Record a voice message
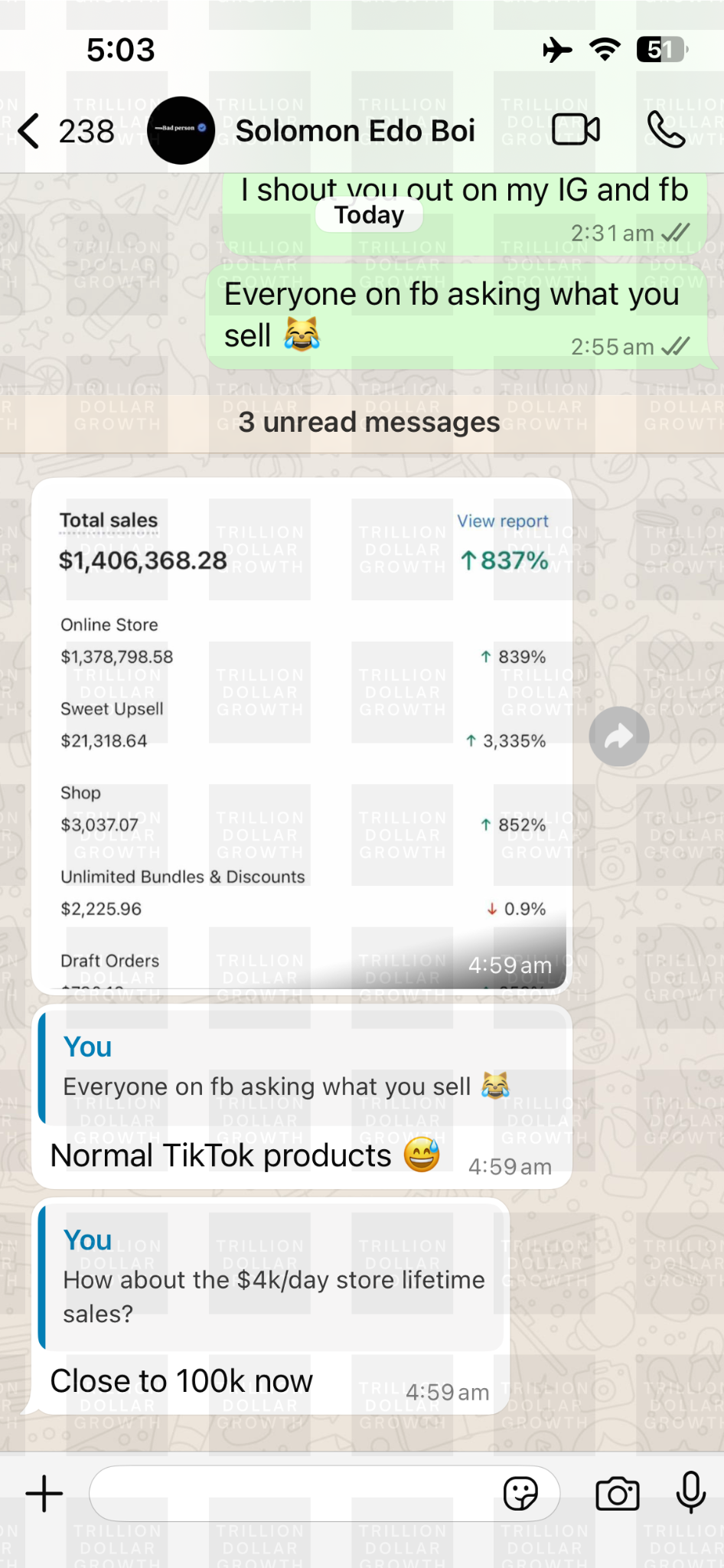 (x=690, y=1492)
